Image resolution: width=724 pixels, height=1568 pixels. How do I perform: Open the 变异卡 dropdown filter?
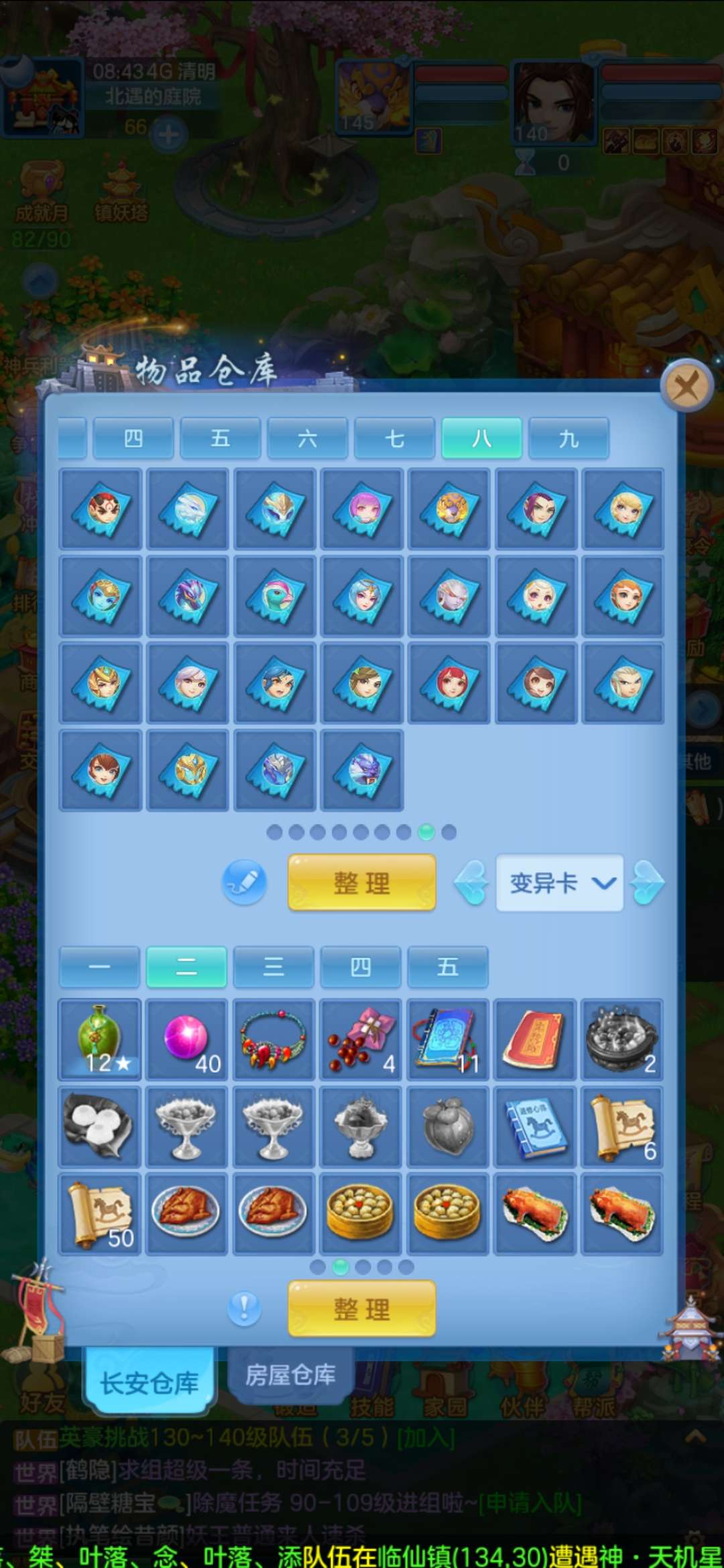coord(559,883)
